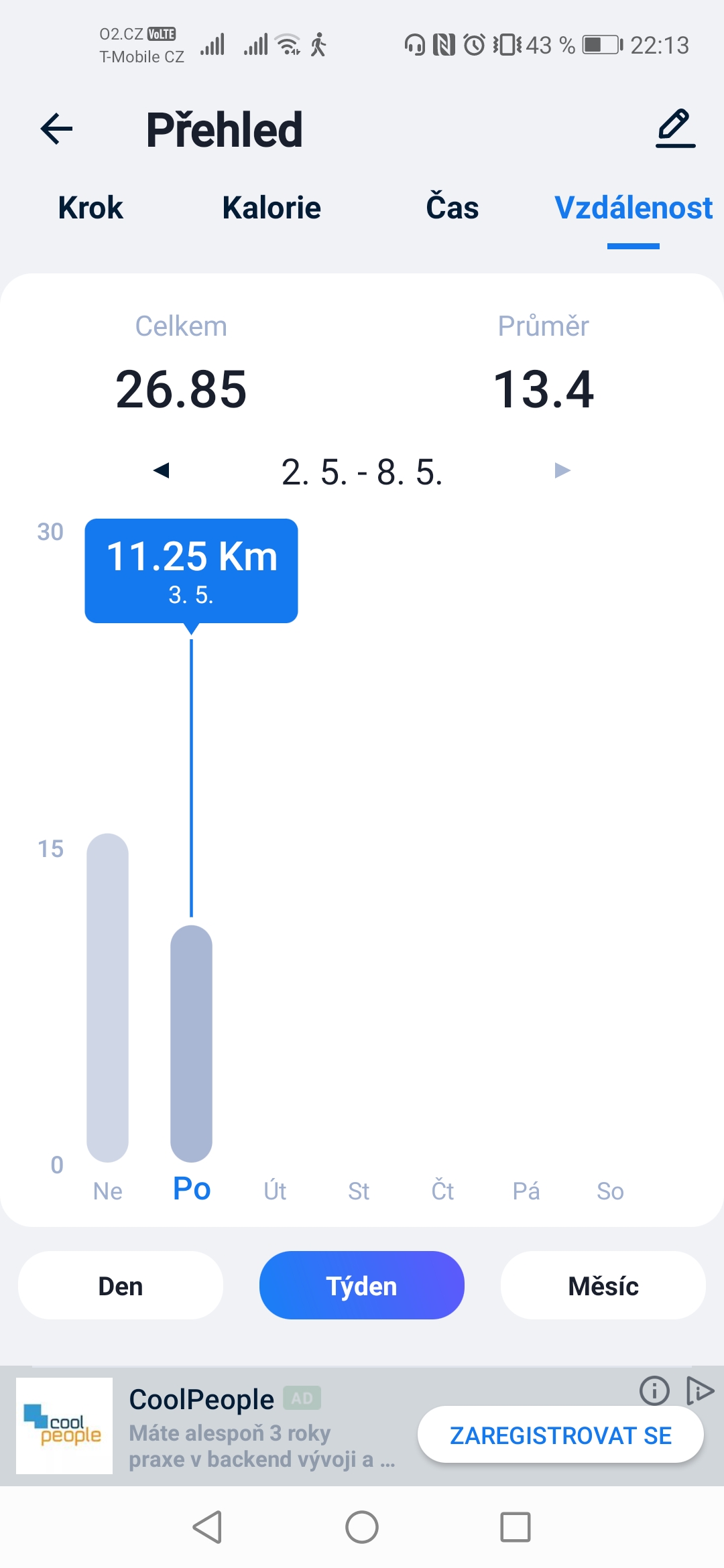Show the previous week with the left arrow

click(161, 470)
